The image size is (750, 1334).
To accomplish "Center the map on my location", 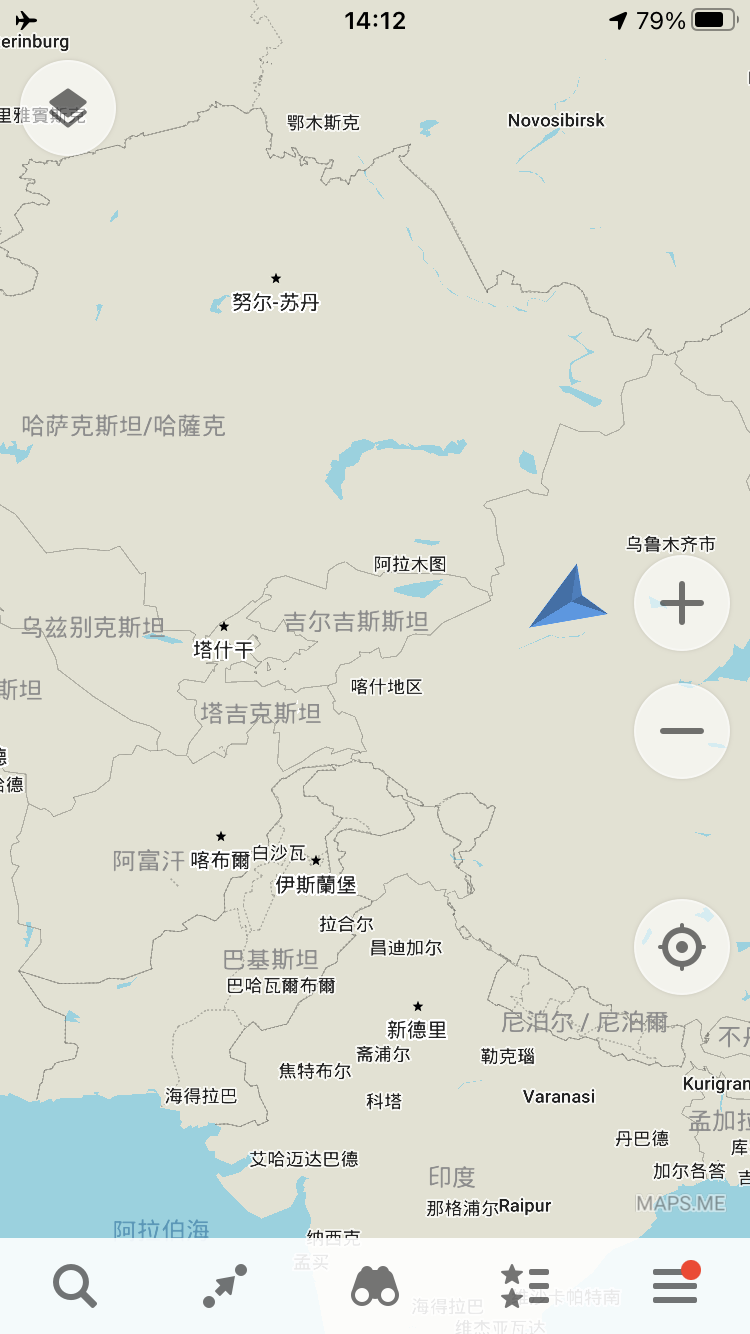I will [682, 947].
